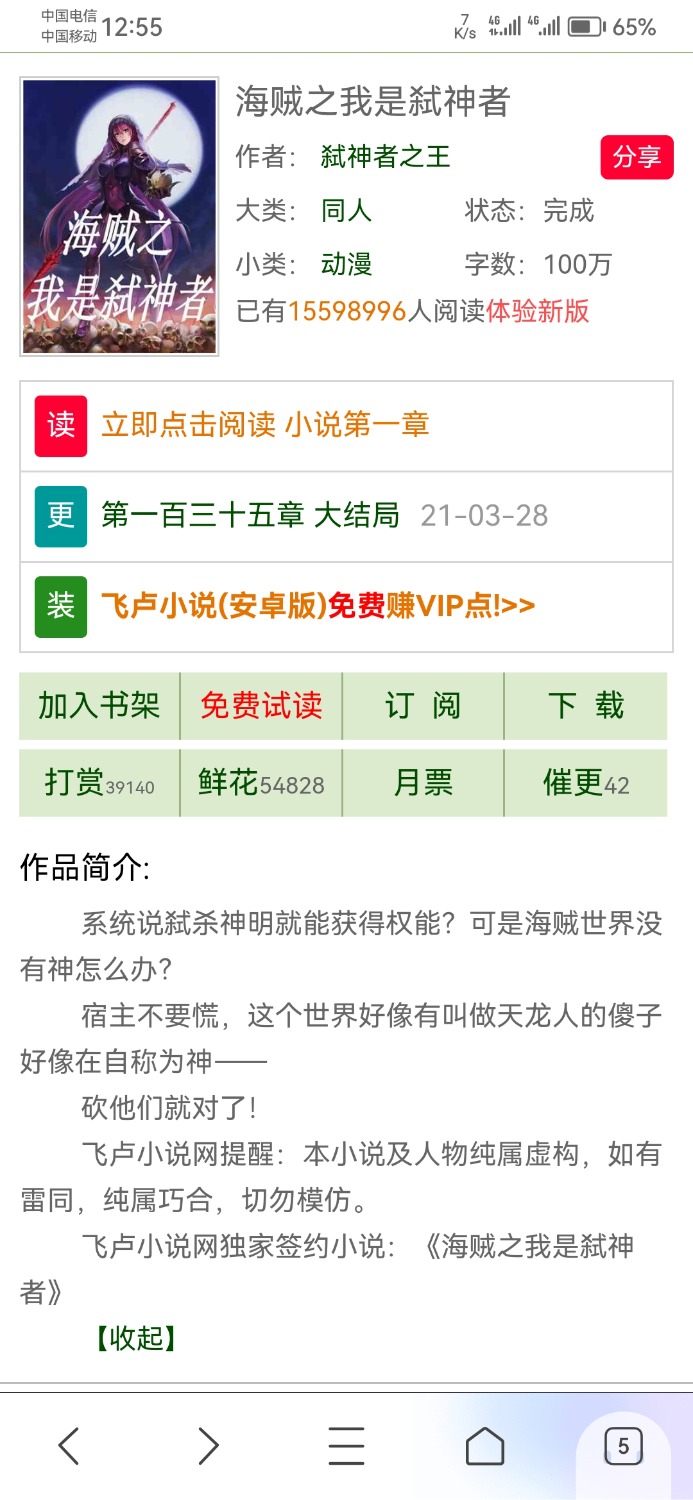The width and height of the screenshot is (693, 1500).
Task: Tap 免费试读 to read for free
Action: (x=261, y=706)
